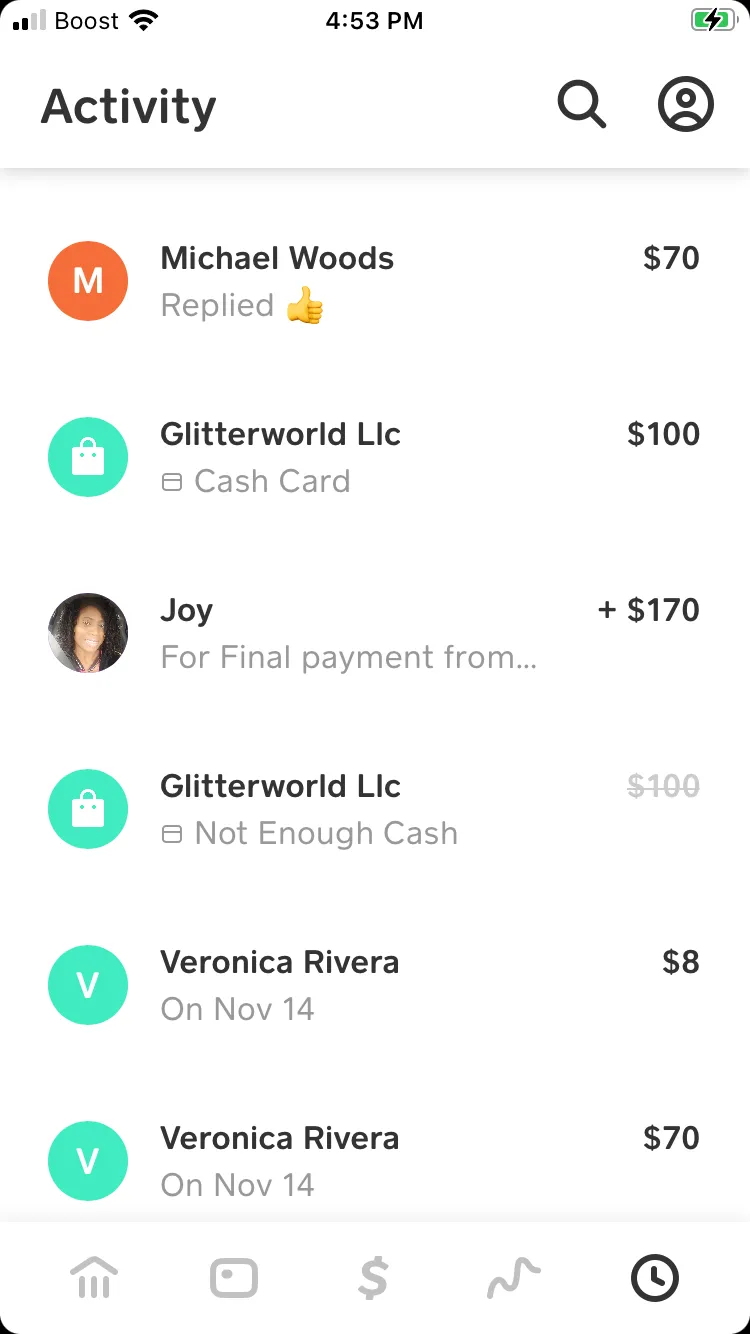Switch to the investing chart tab
750x1334 pixels.
514,1278
